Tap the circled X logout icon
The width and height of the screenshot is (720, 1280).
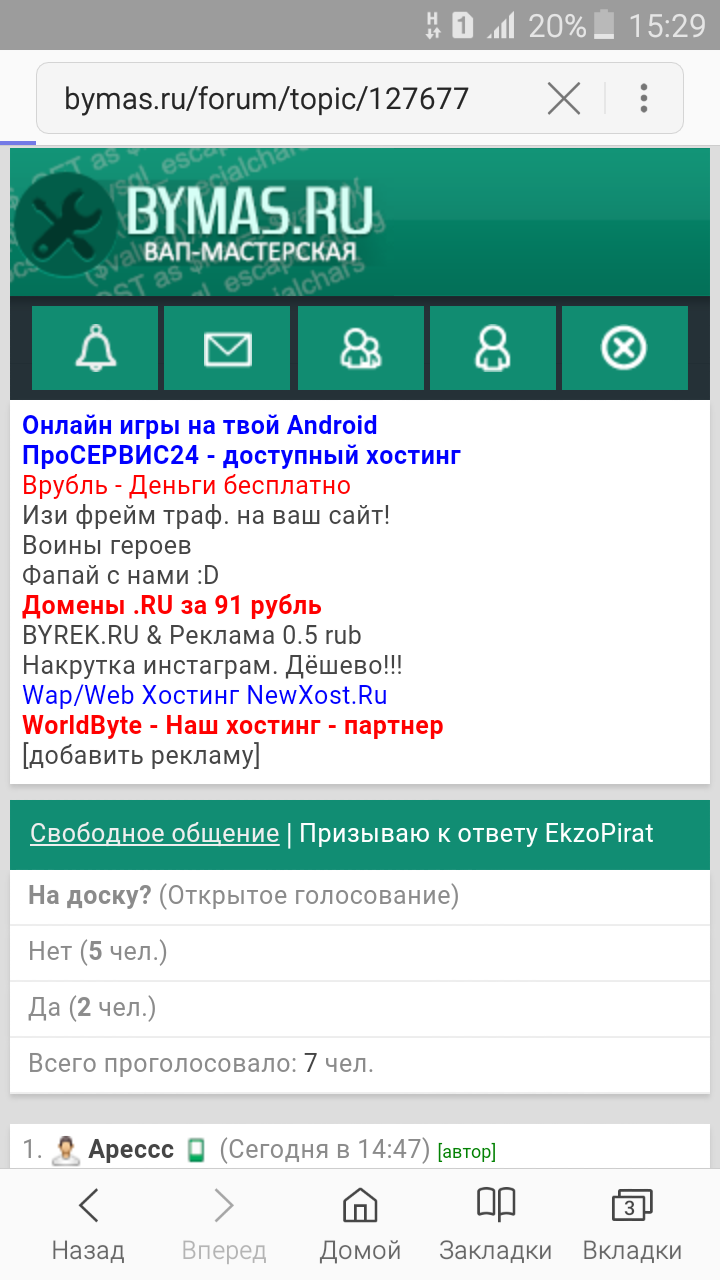[624, 348]
